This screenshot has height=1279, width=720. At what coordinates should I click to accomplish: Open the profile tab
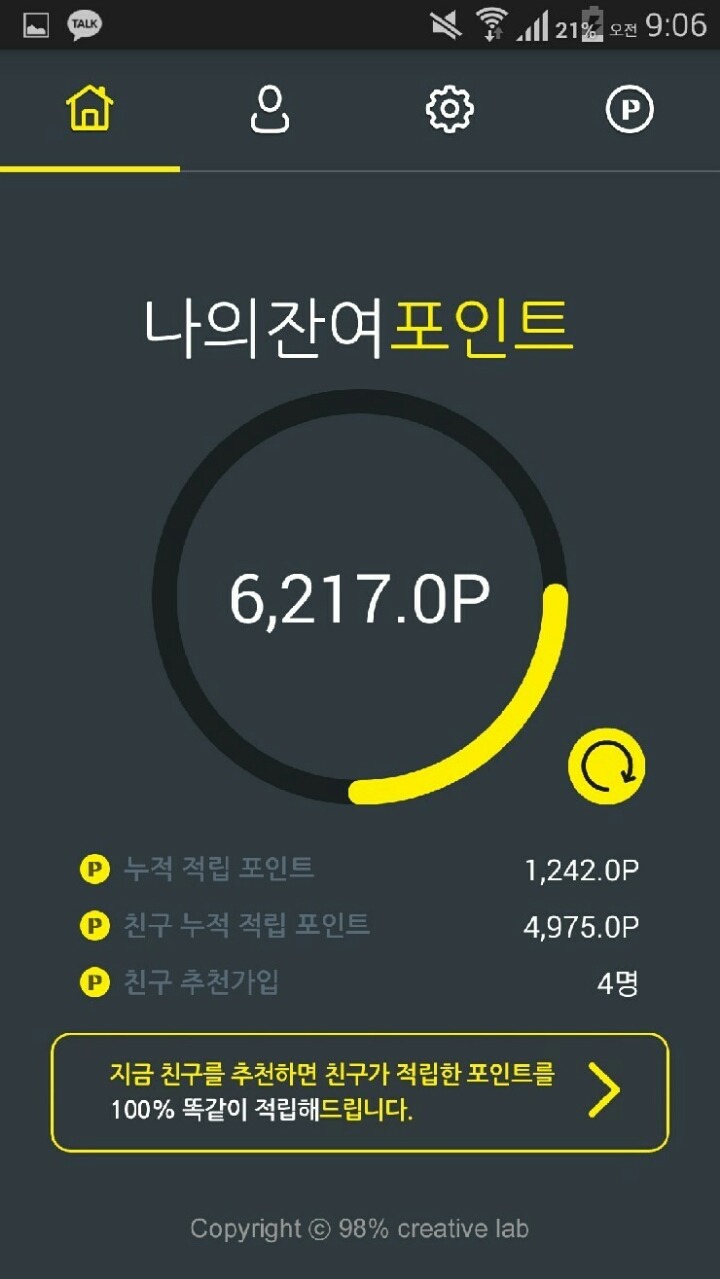[x=270, y=109]
